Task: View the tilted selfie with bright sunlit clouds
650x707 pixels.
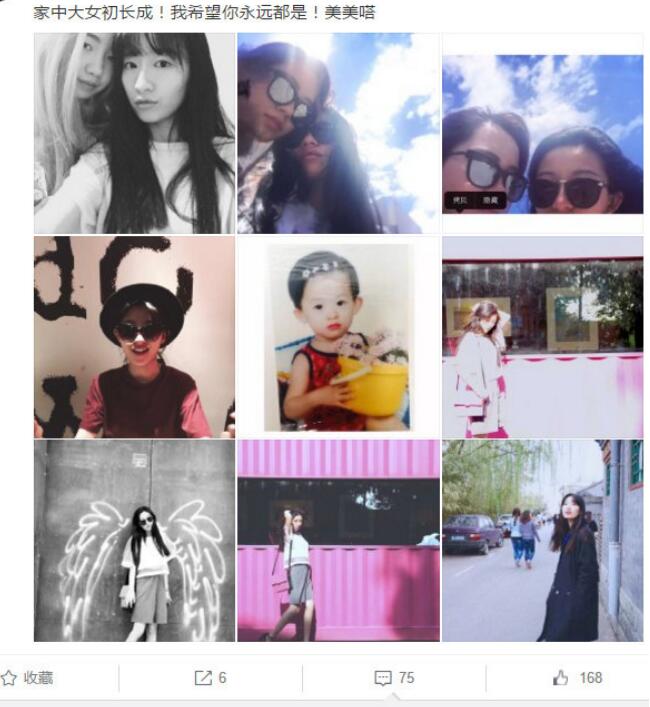Action: click(x=338, y=133)
